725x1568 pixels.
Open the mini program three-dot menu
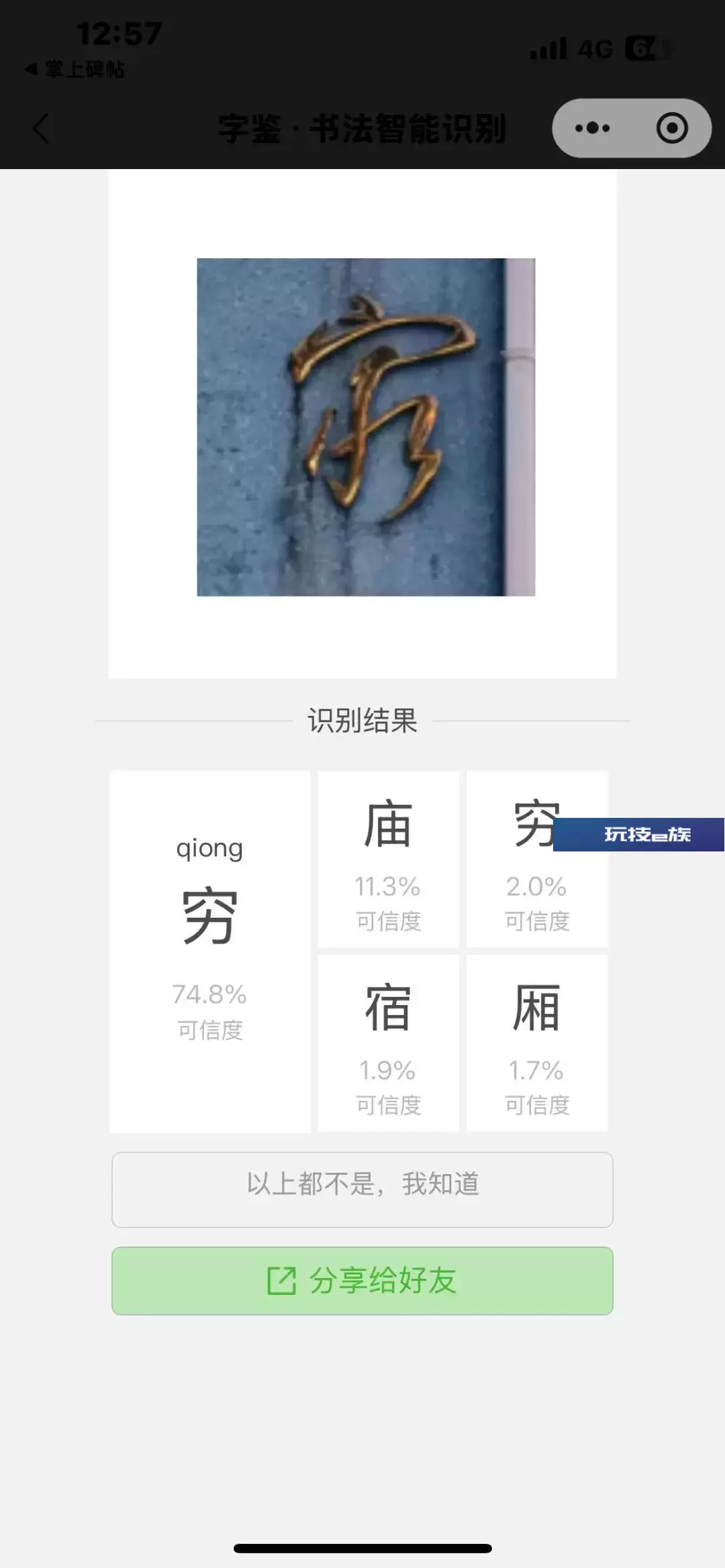tap(592, 128)
